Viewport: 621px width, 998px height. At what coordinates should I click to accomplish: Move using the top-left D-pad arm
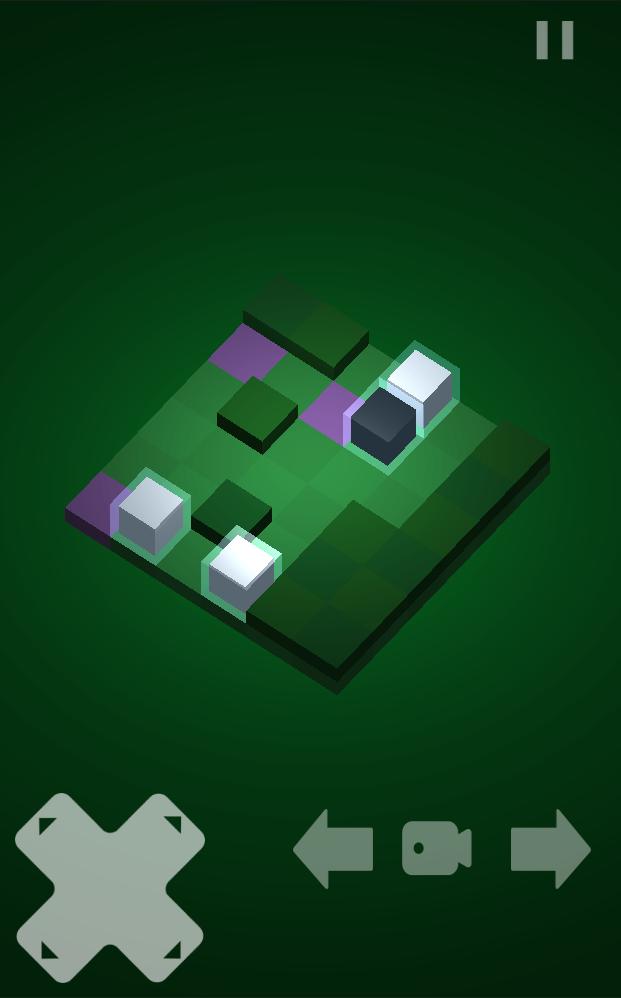(x=55, y=833)
